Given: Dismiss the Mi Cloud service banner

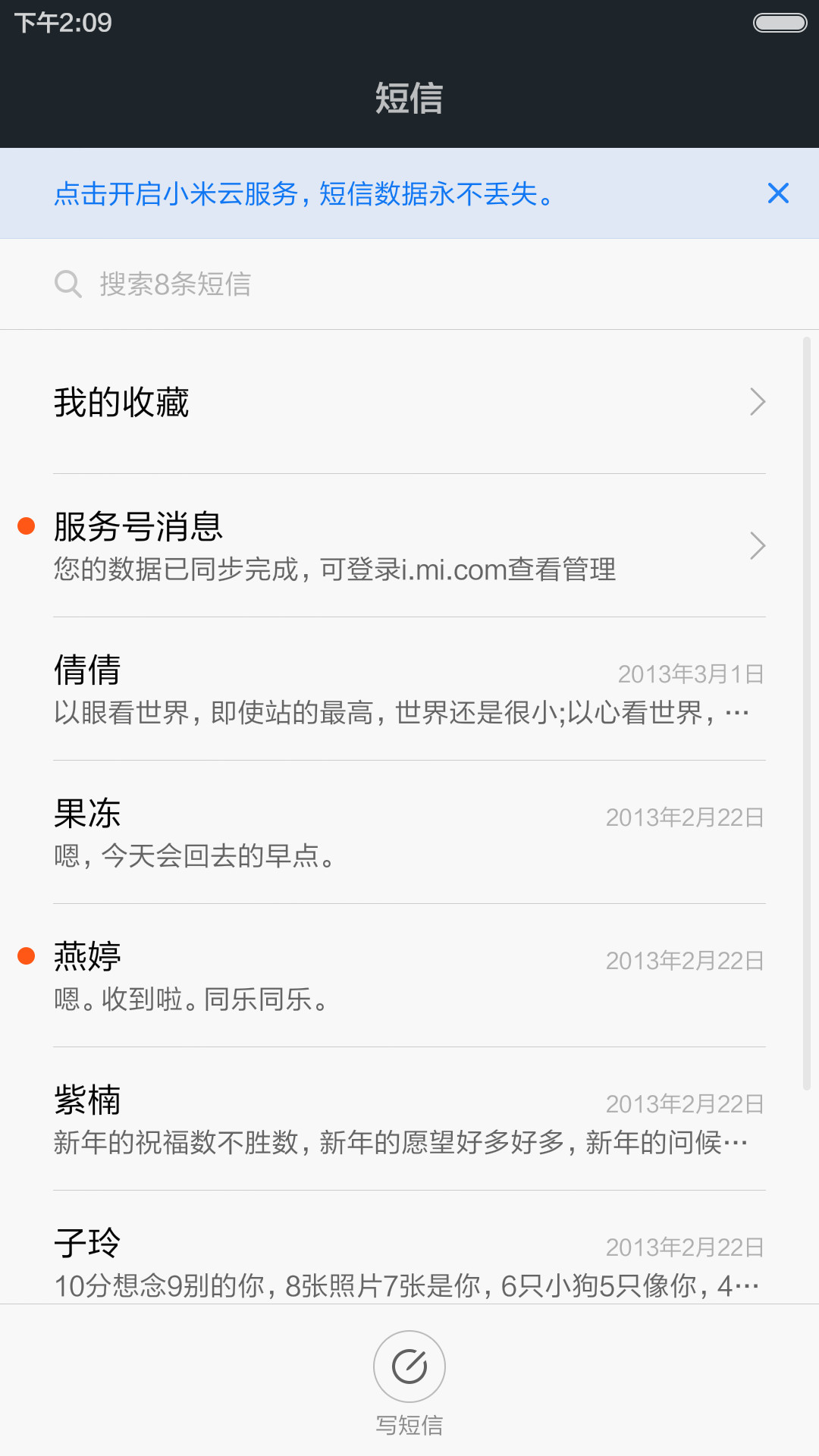Looking at the screenshot, I should tap(778, 193).
